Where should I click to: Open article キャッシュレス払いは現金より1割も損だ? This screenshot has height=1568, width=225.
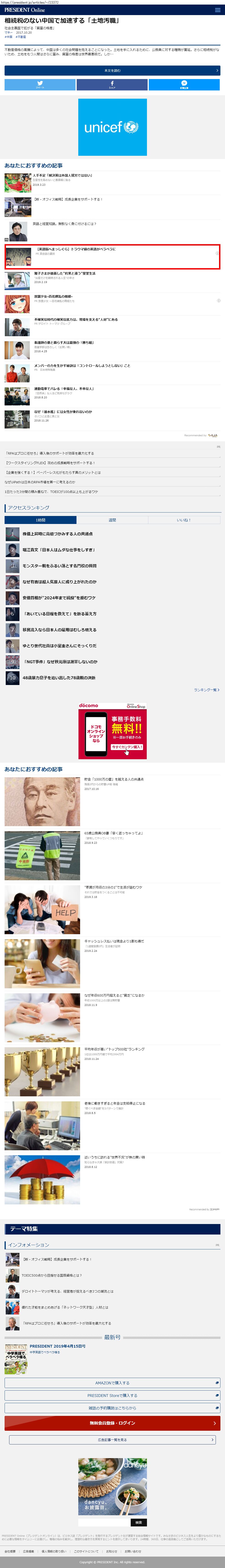tap(114, 941)
